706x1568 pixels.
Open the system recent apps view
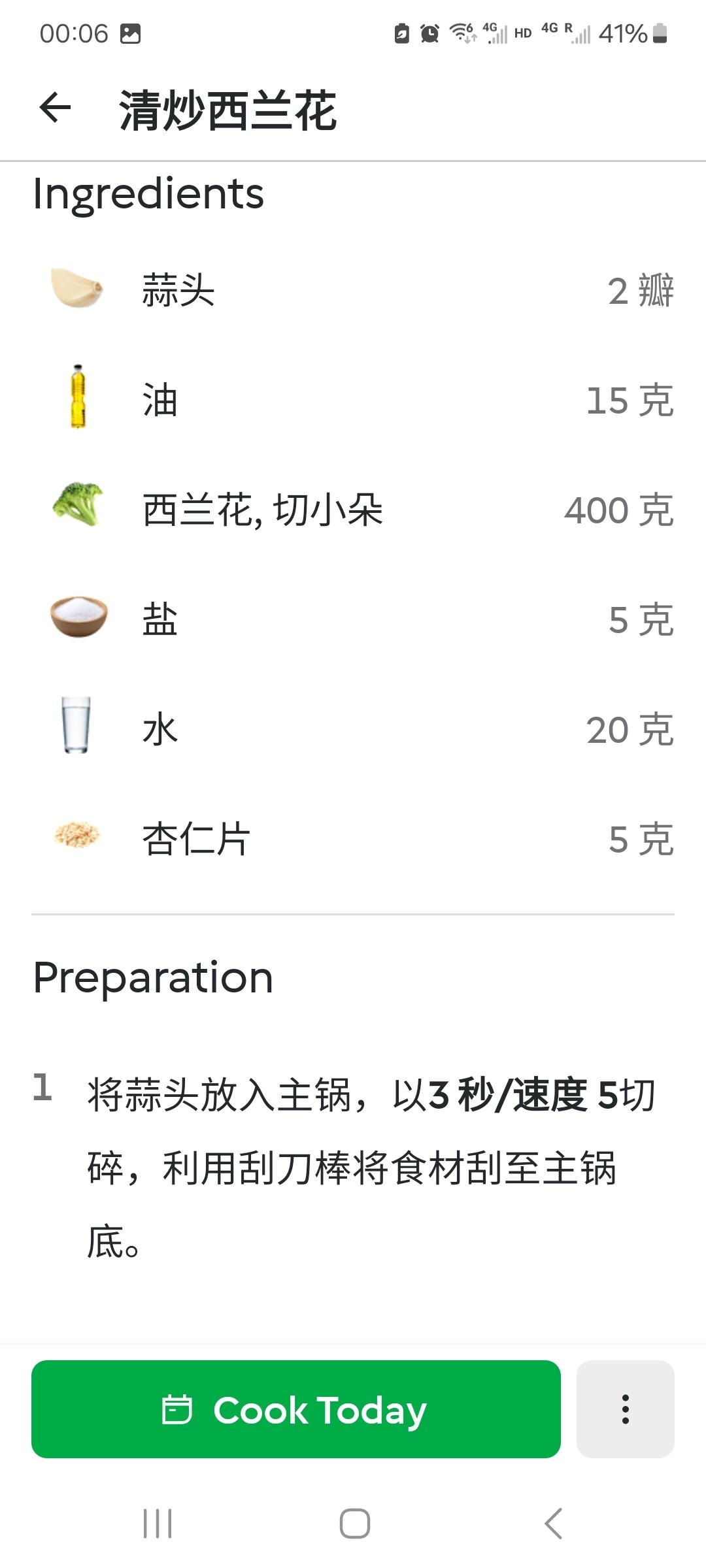coord(158,1524)
